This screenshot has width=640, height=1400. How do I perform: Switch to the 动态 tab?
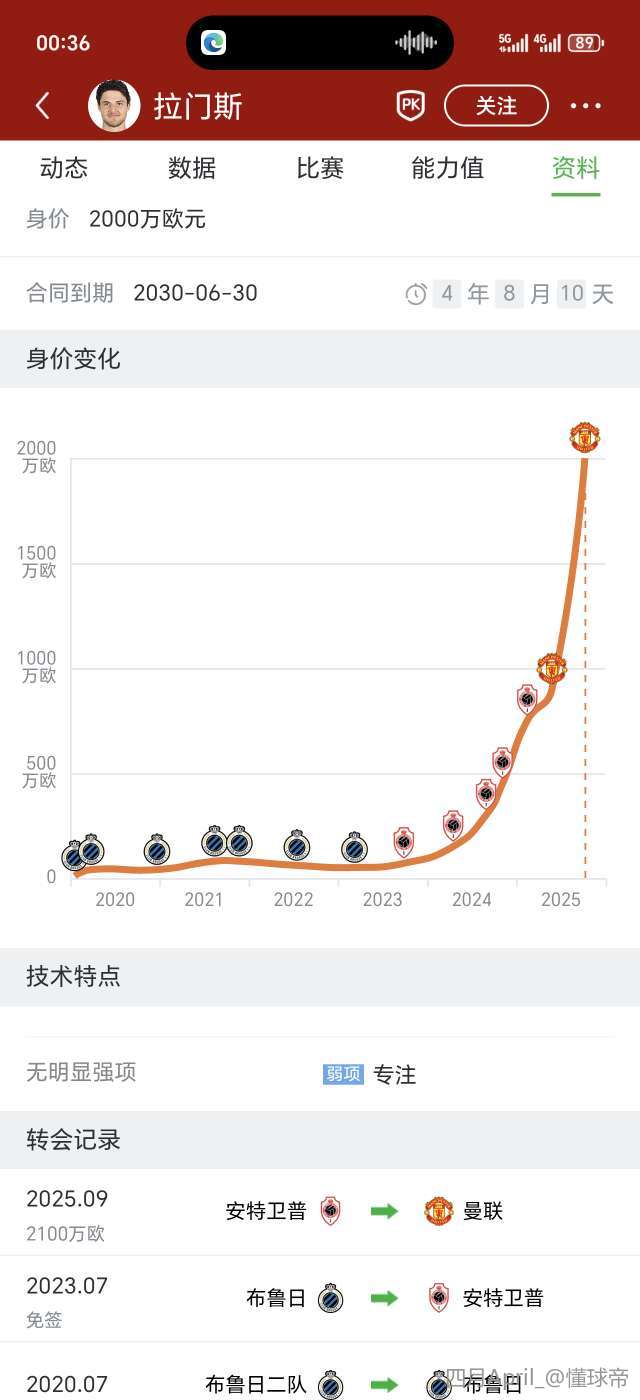coord(64,168)
